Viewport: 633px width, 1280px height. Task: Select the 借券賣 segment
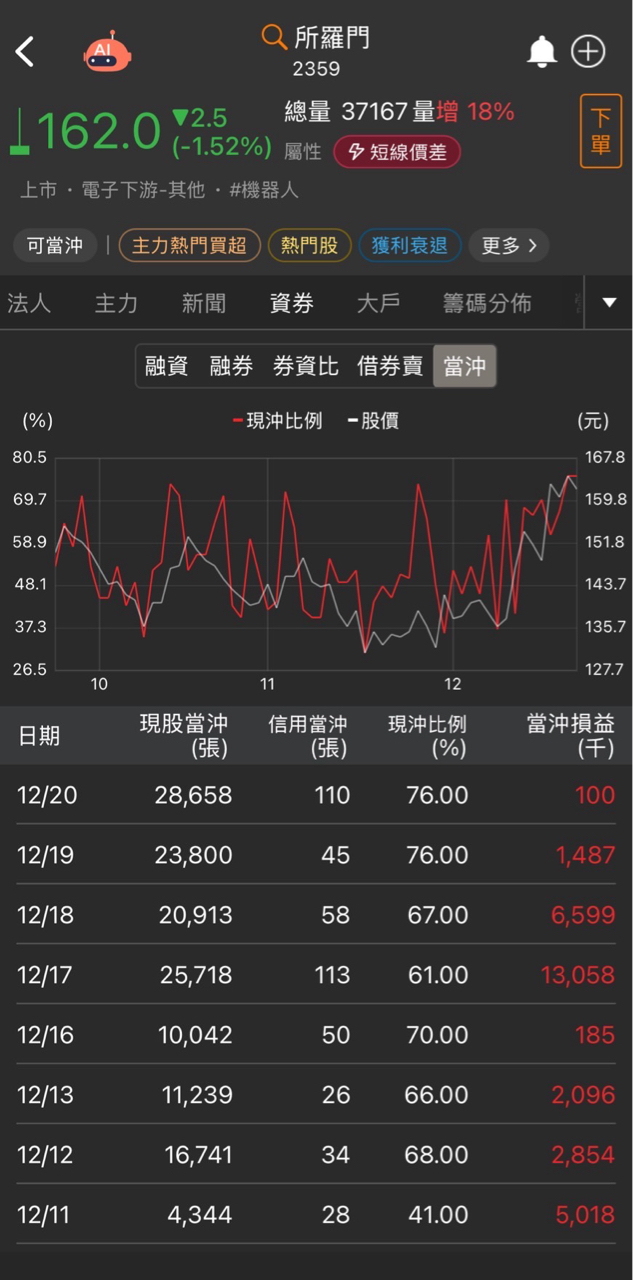click(x=389, y=366)
